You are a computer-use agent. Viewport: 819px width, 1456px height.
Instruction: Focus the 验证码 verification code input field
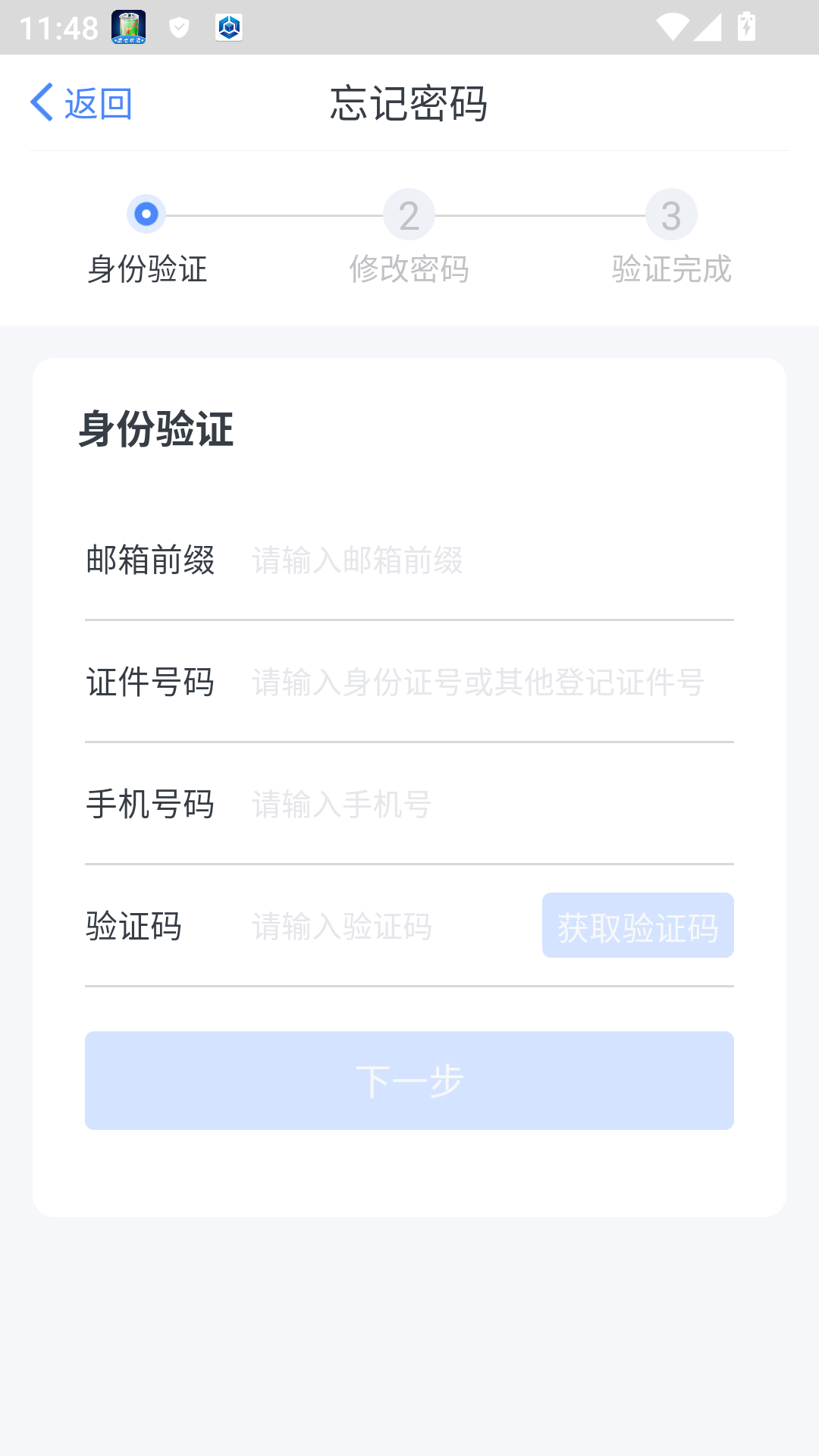click(379, 925)
